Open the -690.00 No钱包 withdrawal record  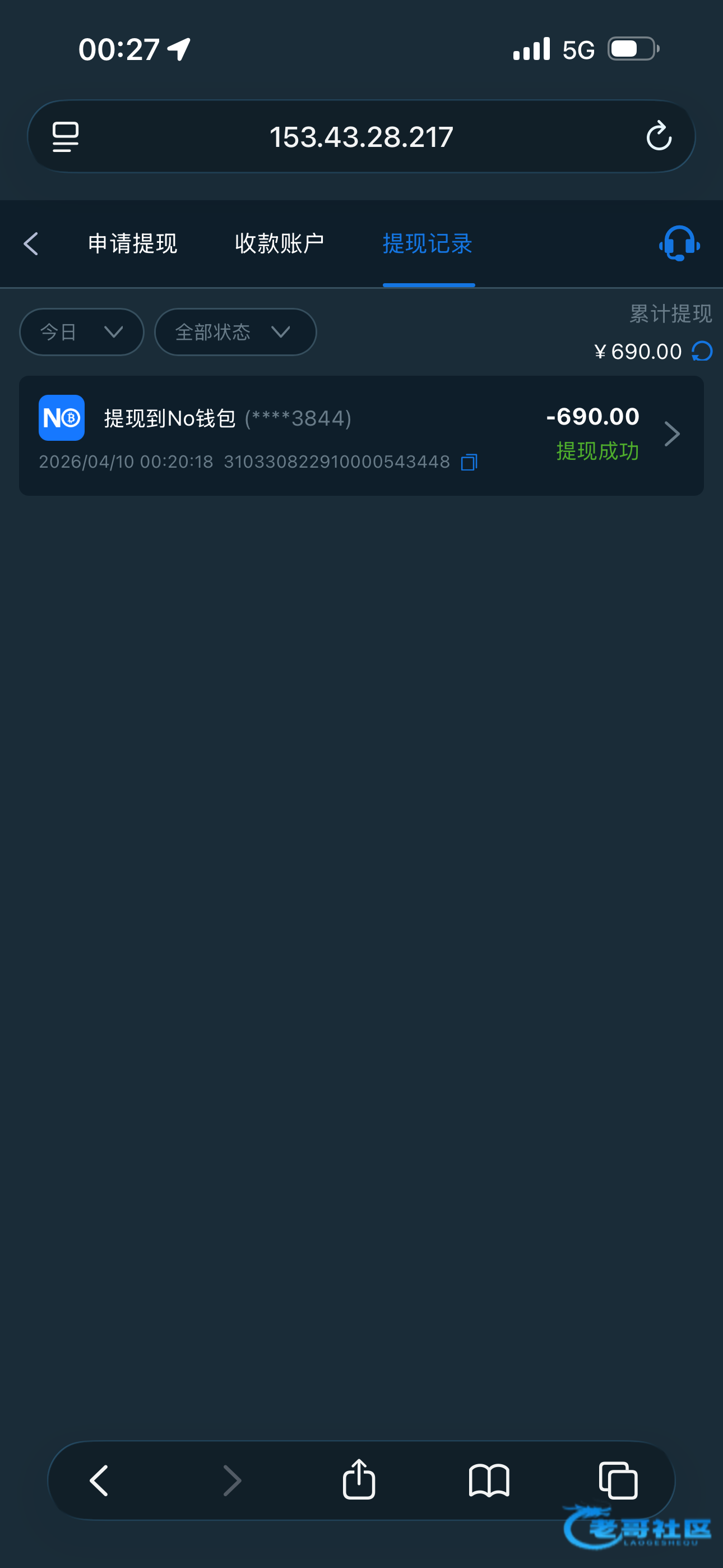361,435
